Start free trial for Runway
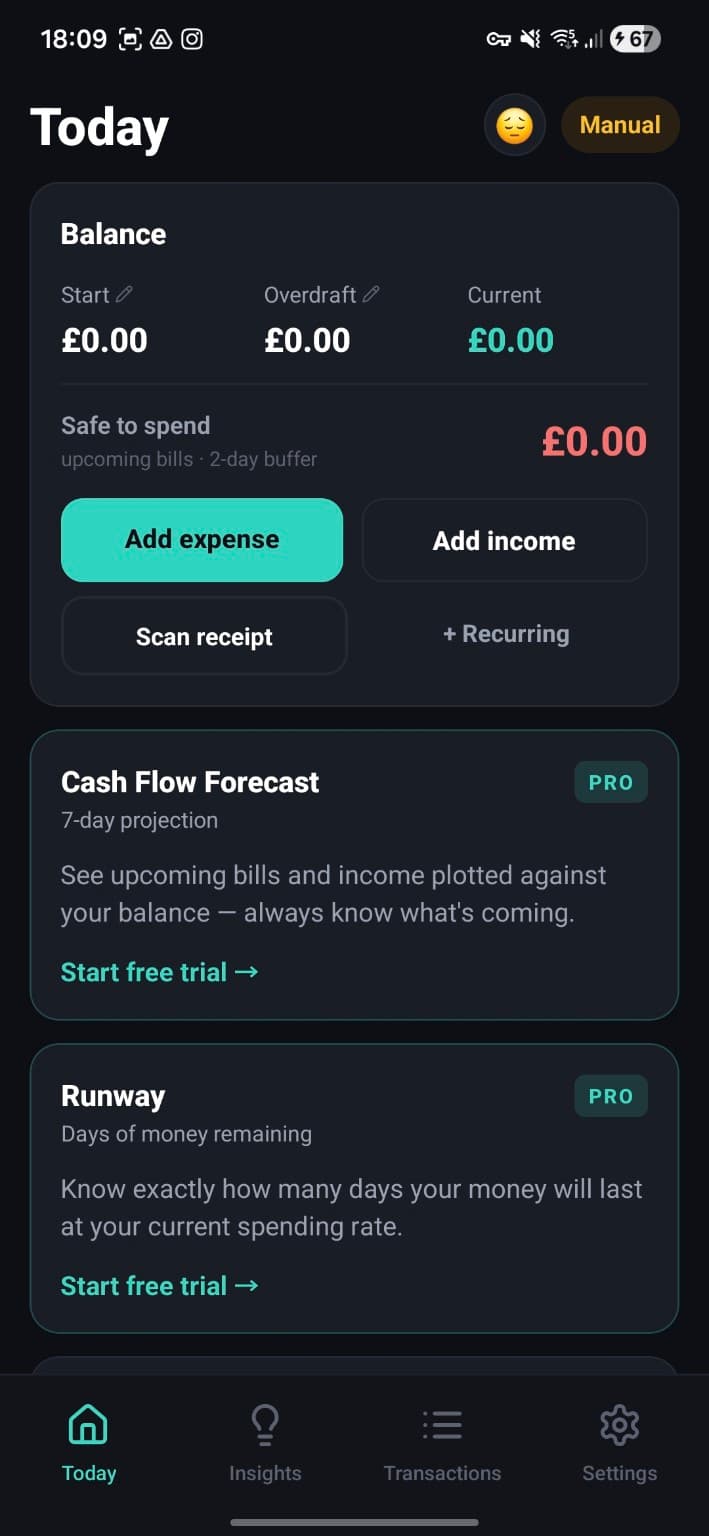This screenshot has width=709, height=1536. (160, 1286)
